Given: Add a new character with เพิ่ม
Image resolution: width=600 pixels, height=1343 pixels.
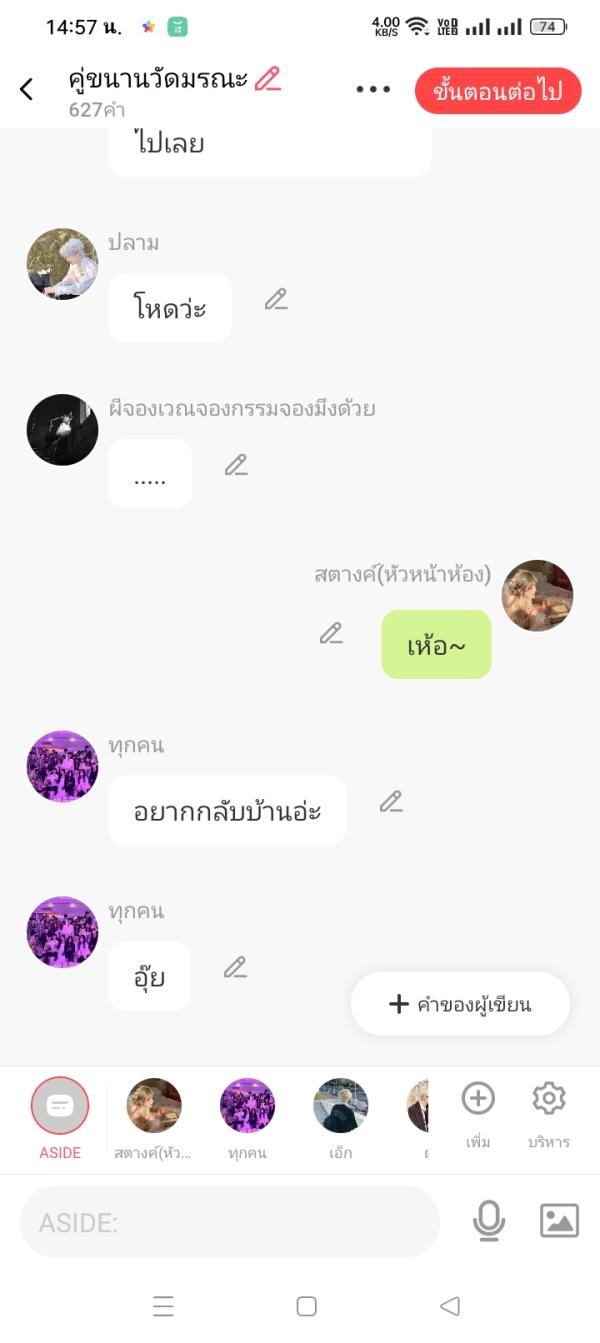Looking at the screenshot, I should [x=478, y=1112].
